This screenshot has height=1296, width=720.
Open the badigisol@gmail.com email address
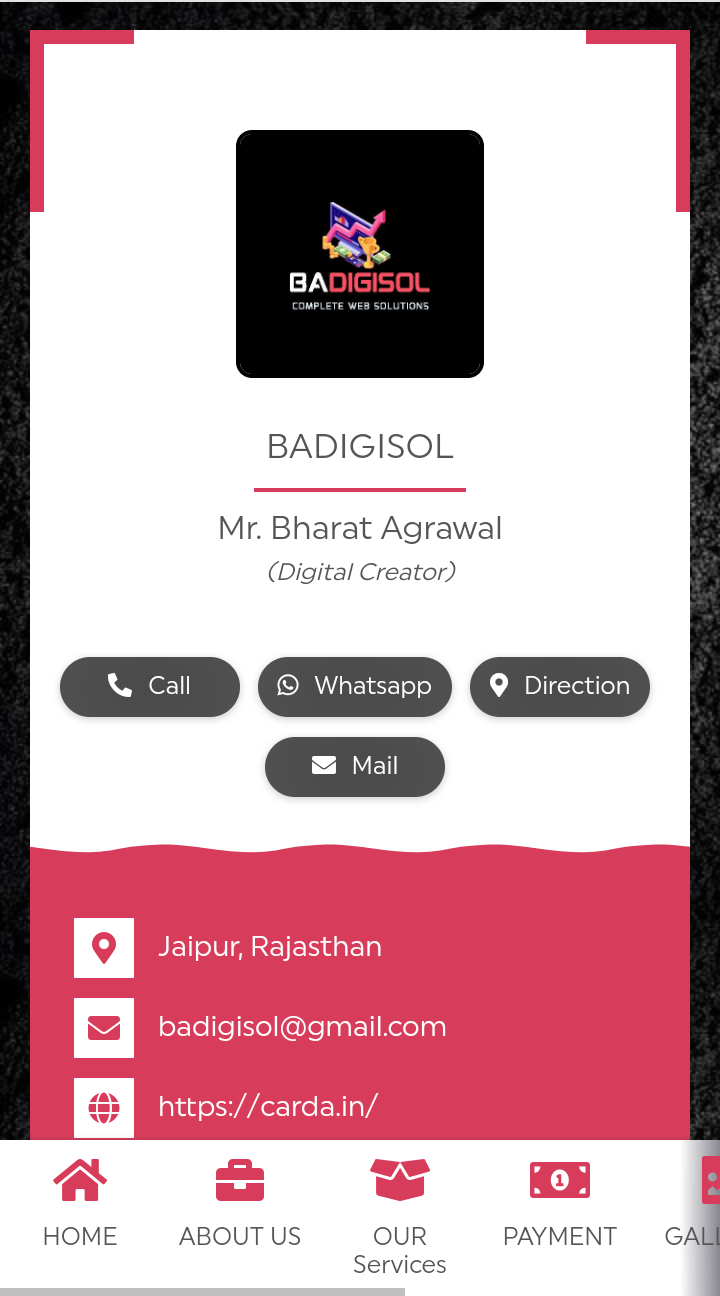pyautogui.click(x=302, y=1027)
